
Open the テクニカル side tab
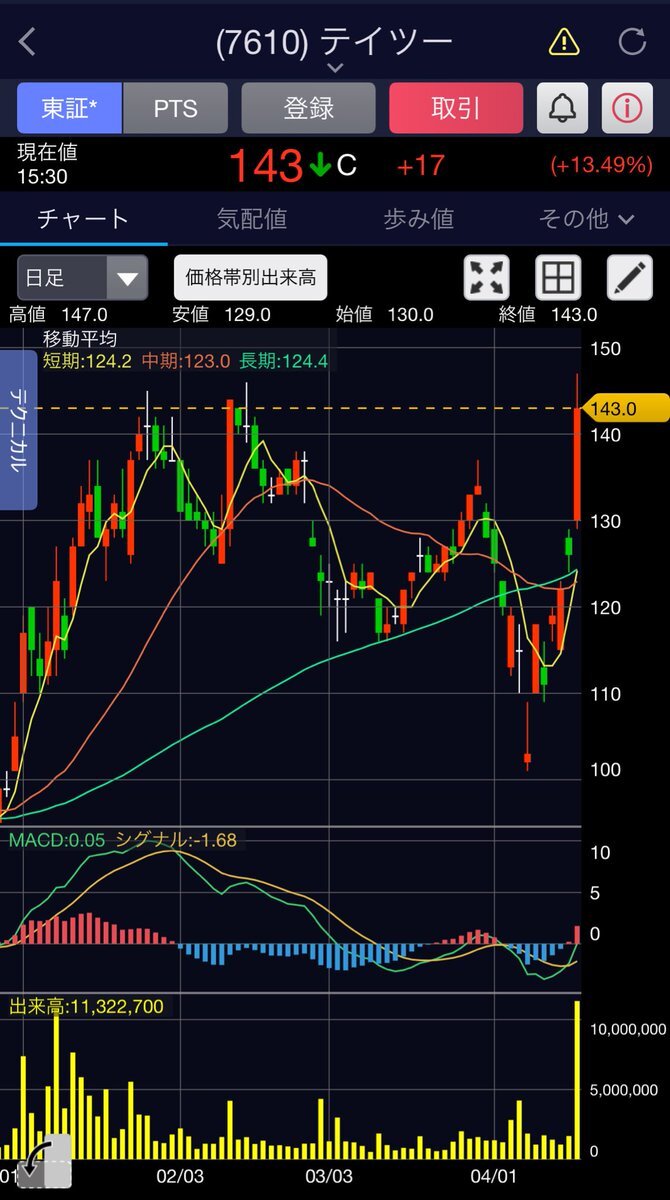(18, 430)
